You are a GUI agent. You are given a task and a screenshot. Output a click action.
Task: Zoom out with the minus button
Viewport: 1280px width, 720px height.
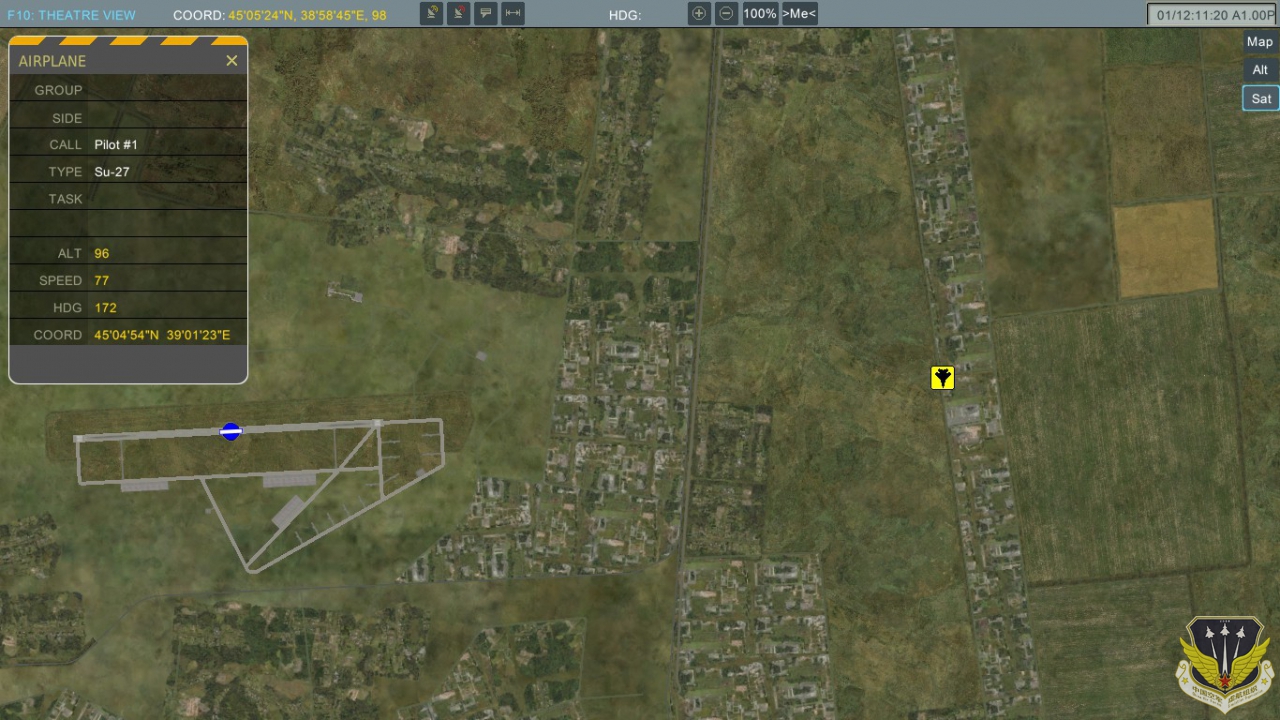(727, 14)
